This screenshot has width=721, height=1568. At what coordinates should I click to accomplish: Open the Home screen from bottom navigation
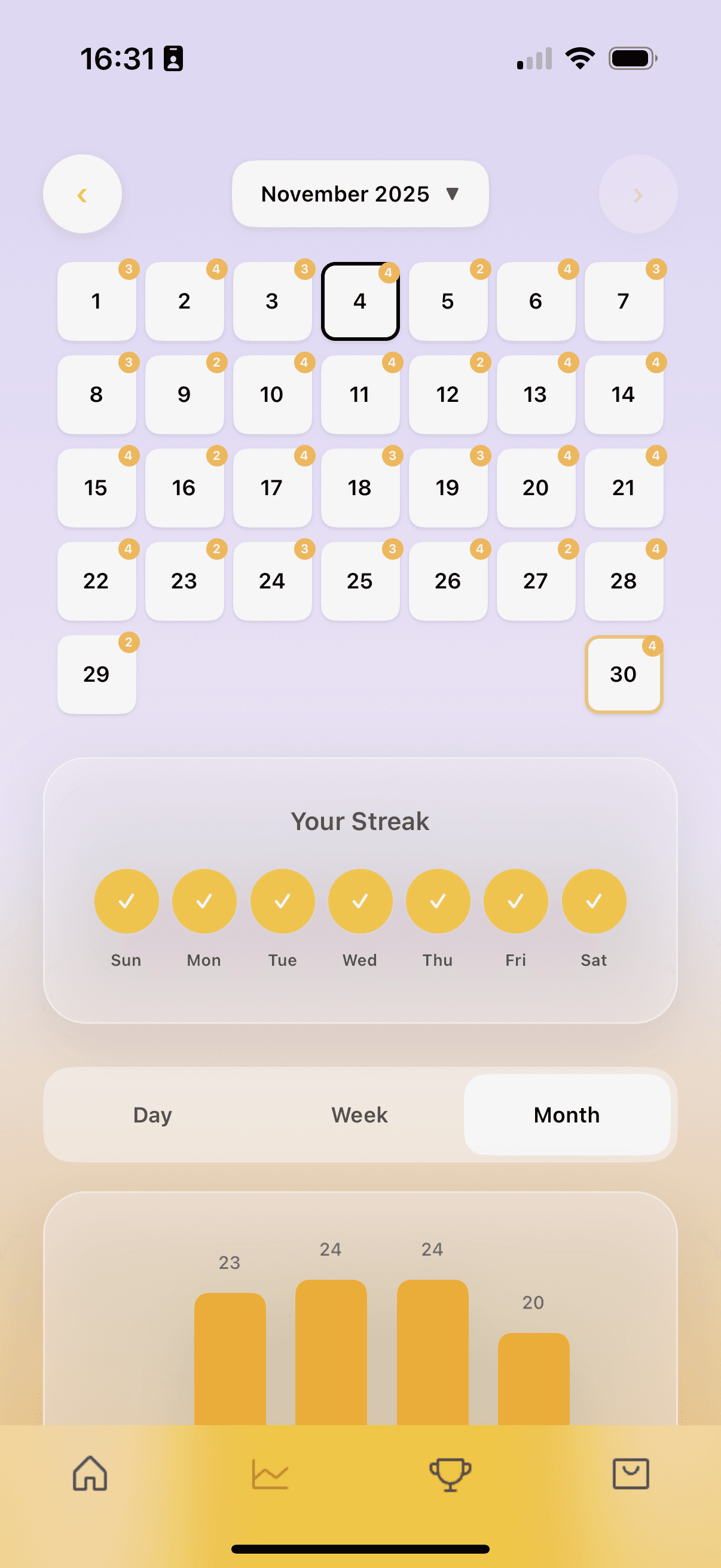point(90,1475)
